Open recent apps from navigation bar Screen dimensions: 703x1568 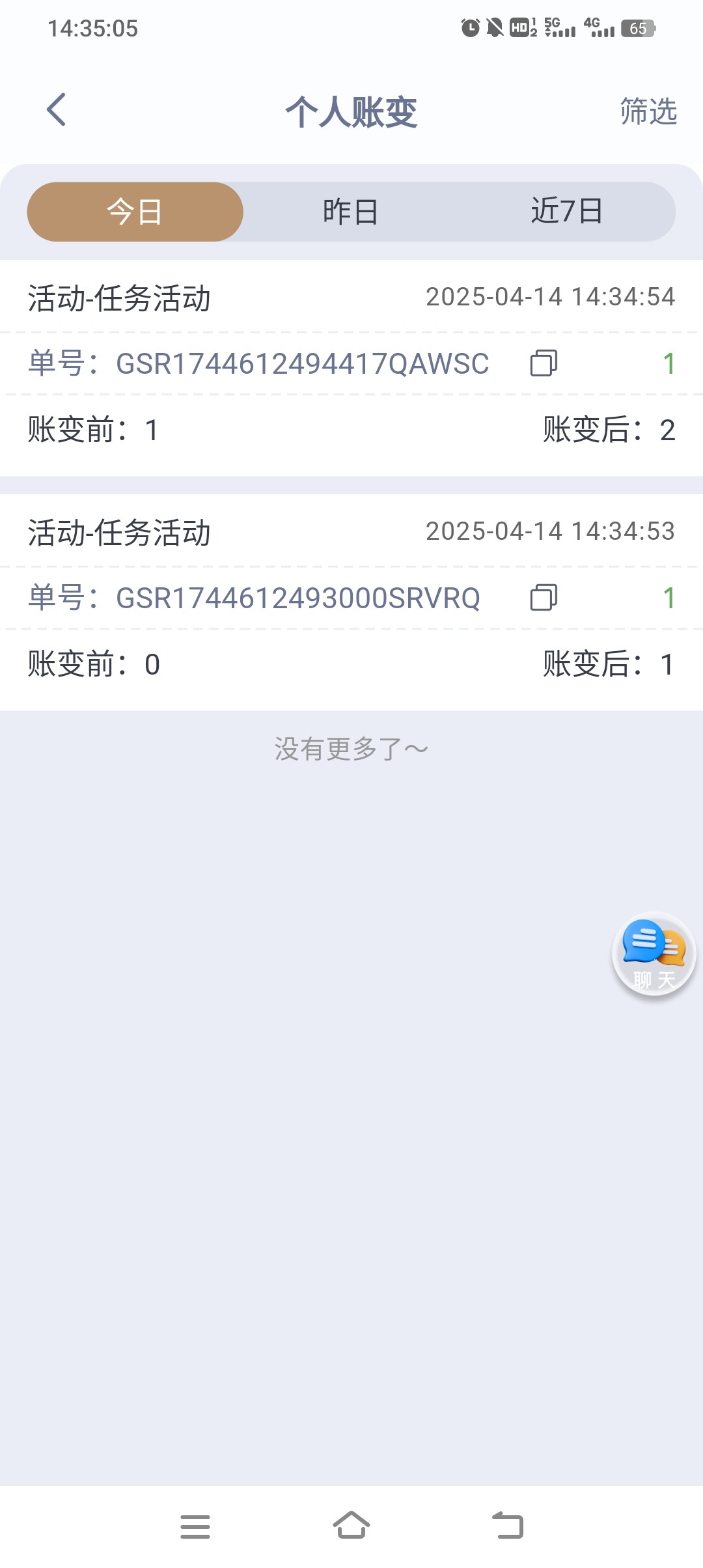click(195, 1526)
